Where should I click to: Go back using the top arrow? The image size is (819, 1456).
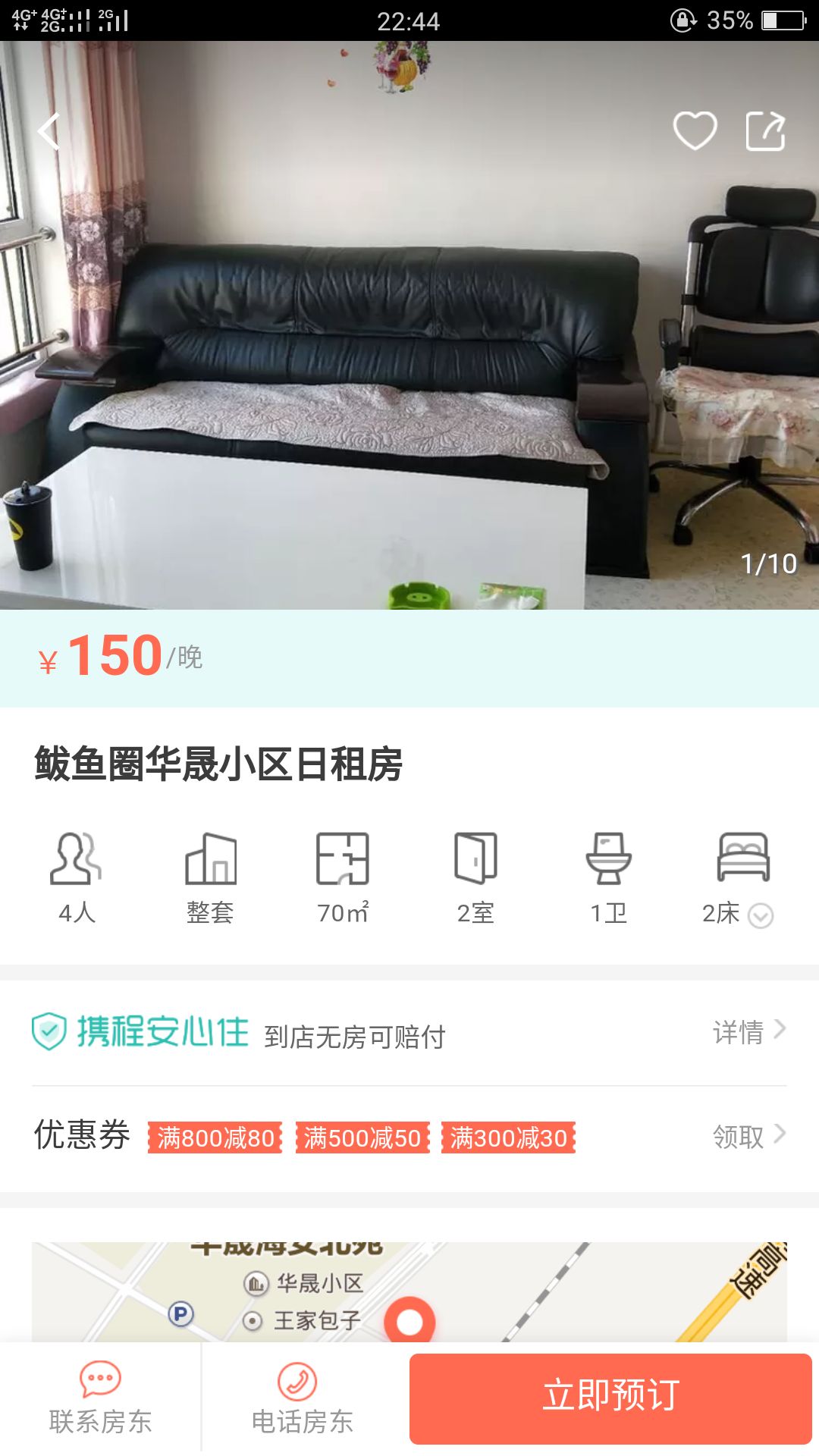click(x=49, y=132)
